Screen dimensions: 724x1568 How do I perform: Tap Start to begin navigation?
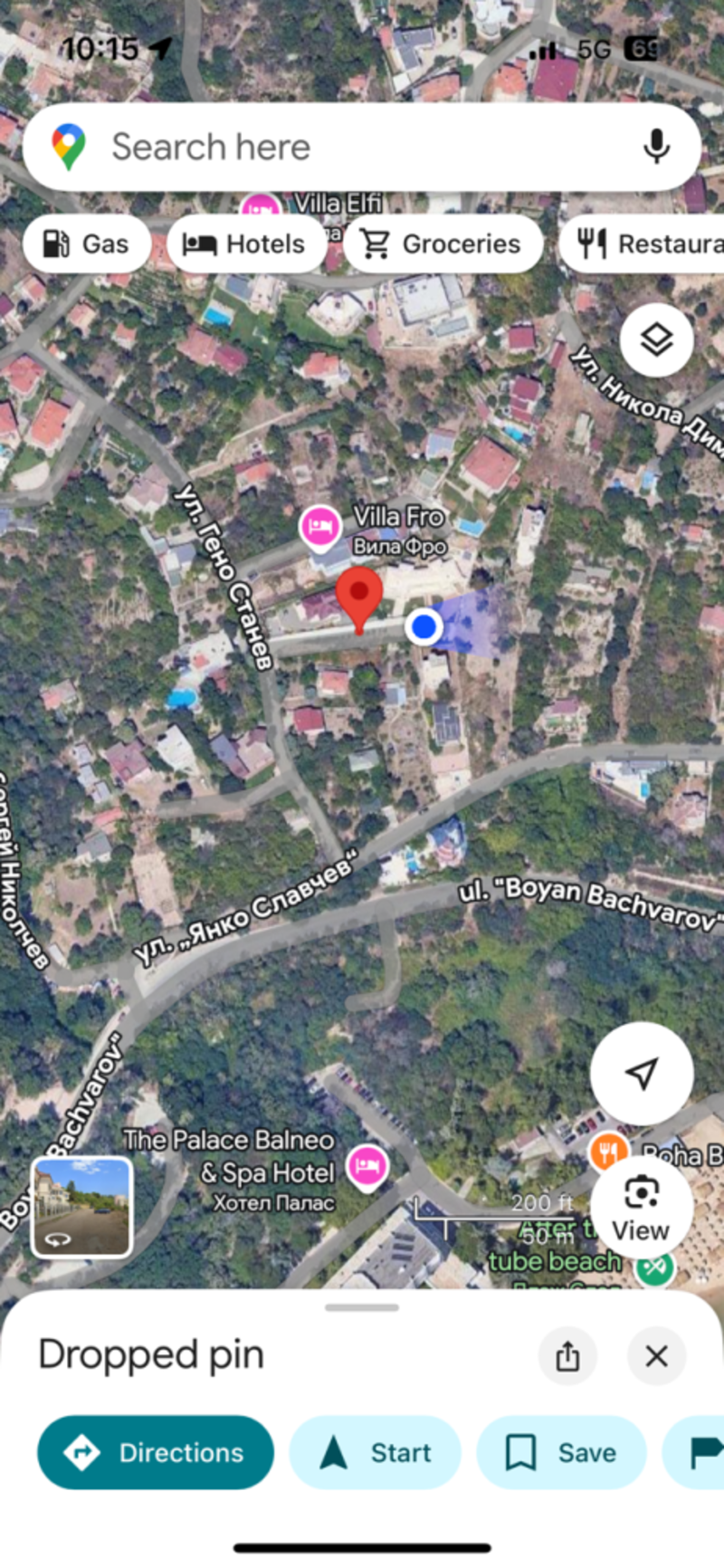click(x=375, y=1453)
